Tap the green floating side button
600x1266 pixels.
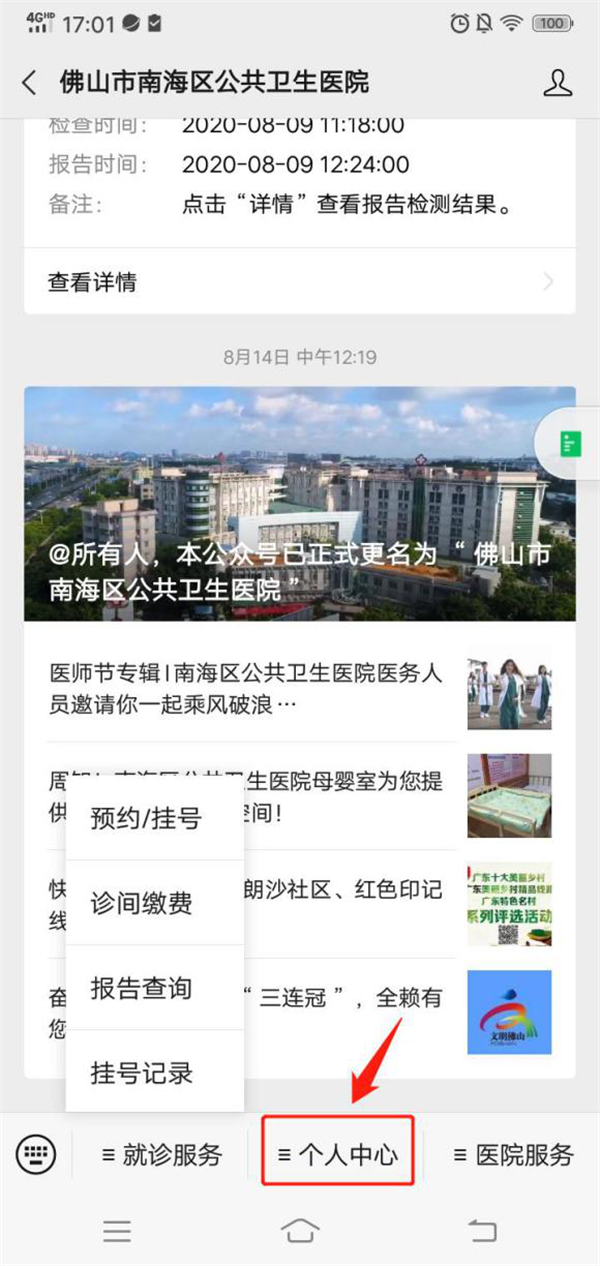tap(571, 443)
